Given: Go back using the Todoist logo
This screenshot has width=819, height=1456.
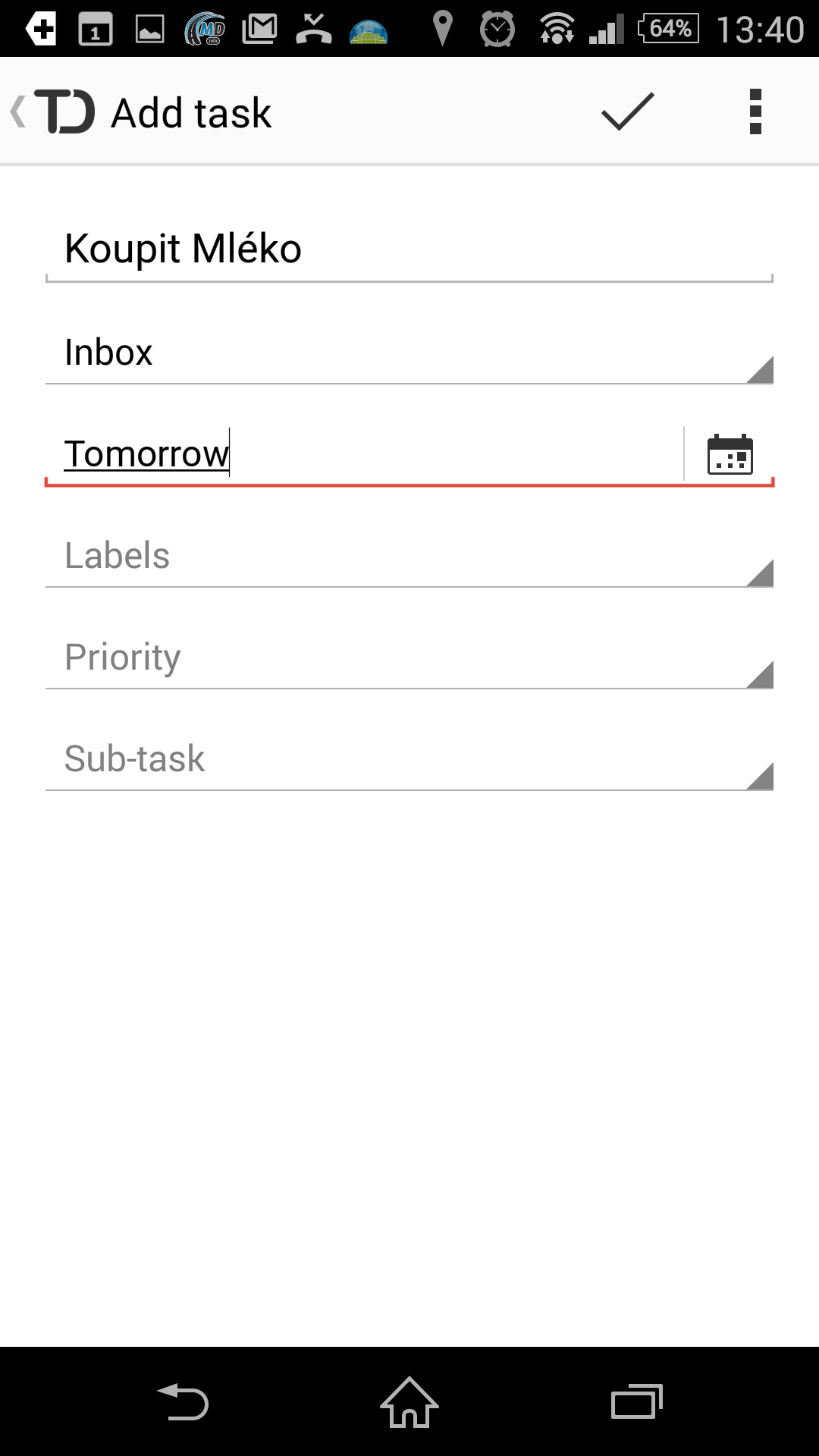Looking at the screenshot, I should 55,111.
